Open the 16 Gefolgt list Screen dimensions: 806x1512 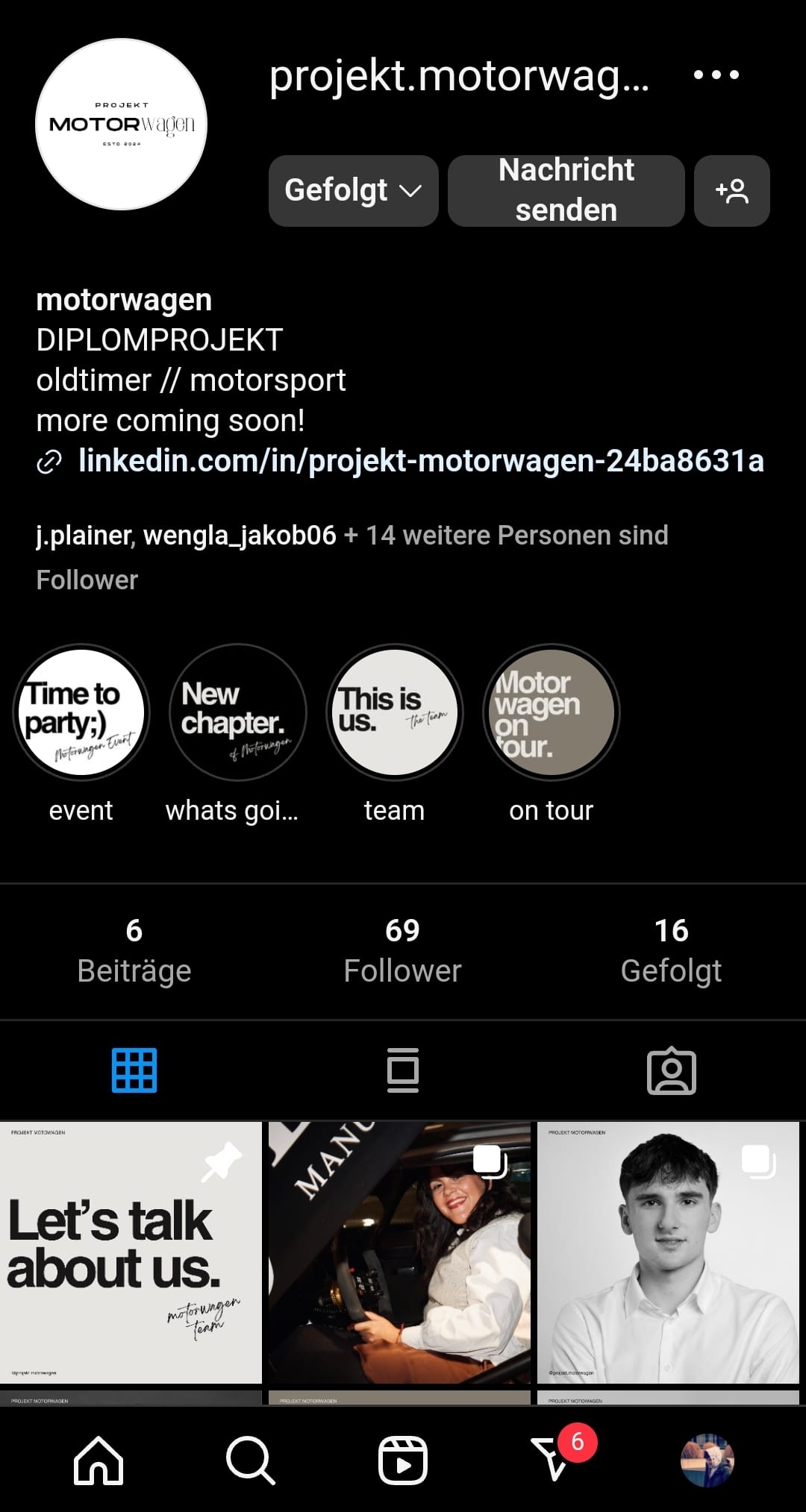point(670,950)
